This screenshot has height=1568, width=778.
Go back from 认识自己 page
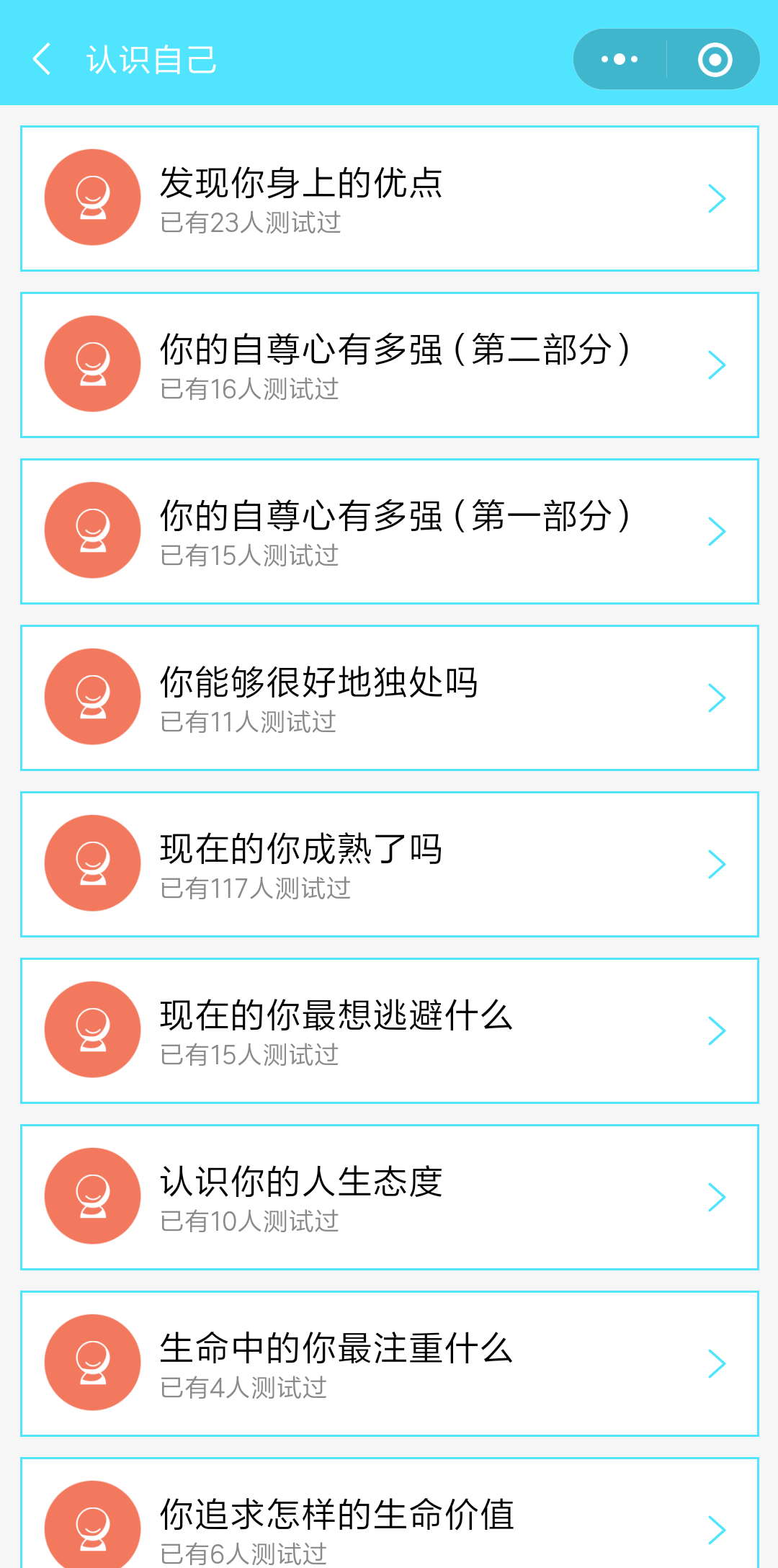[43, 59]
